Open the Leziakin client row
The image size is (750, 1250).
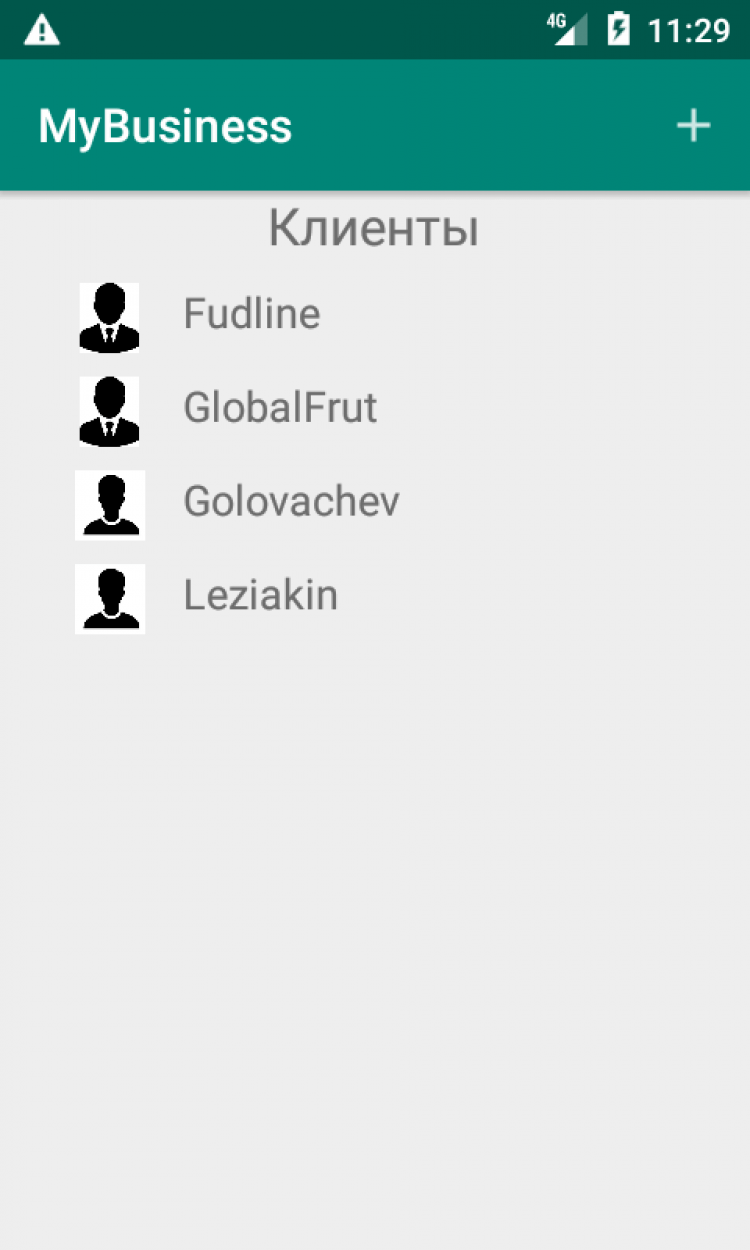(x=260, y=597)
